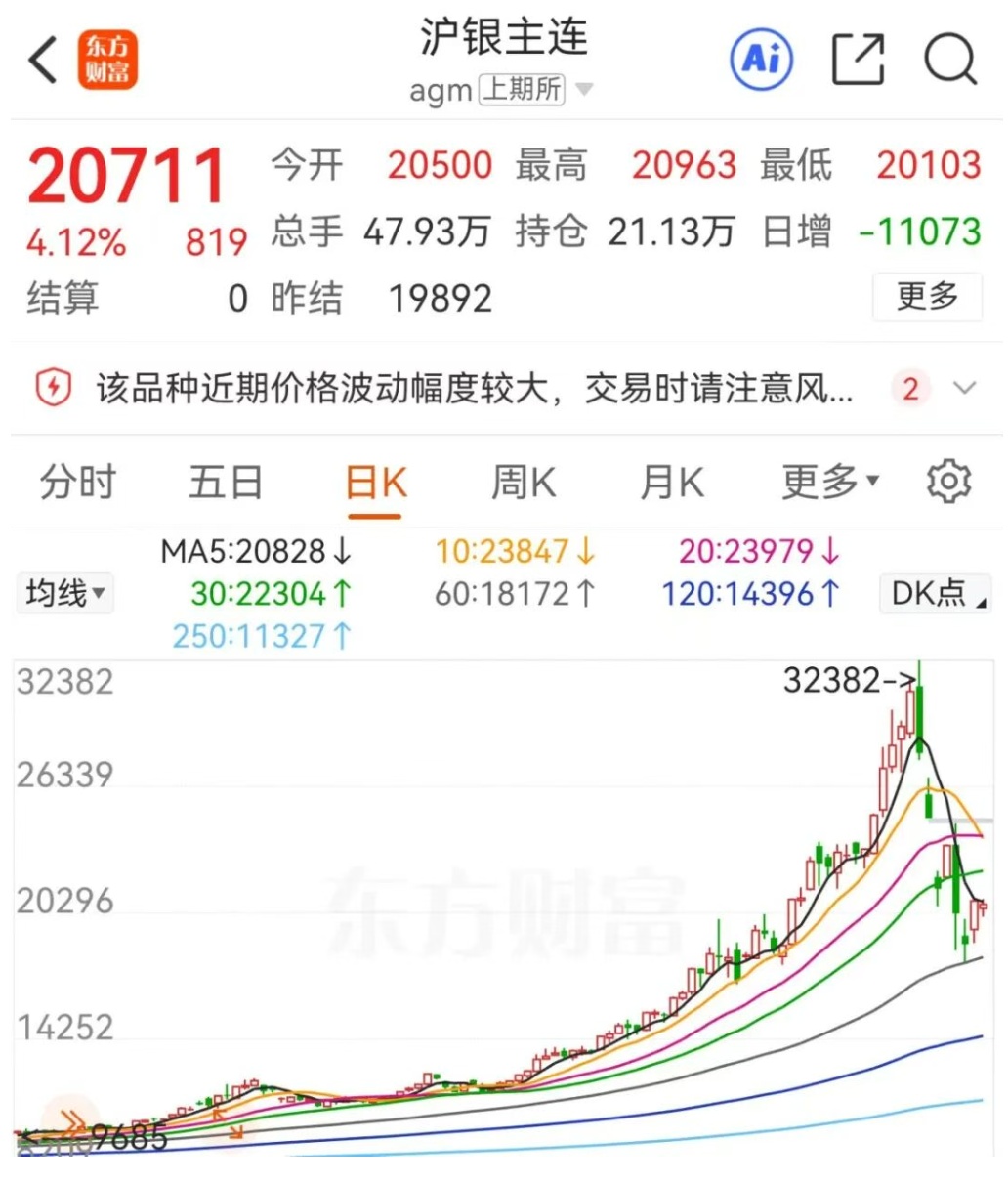The image size is (1008, 1181).
Task: Open chart settings gear
Action: coord(948,482)
